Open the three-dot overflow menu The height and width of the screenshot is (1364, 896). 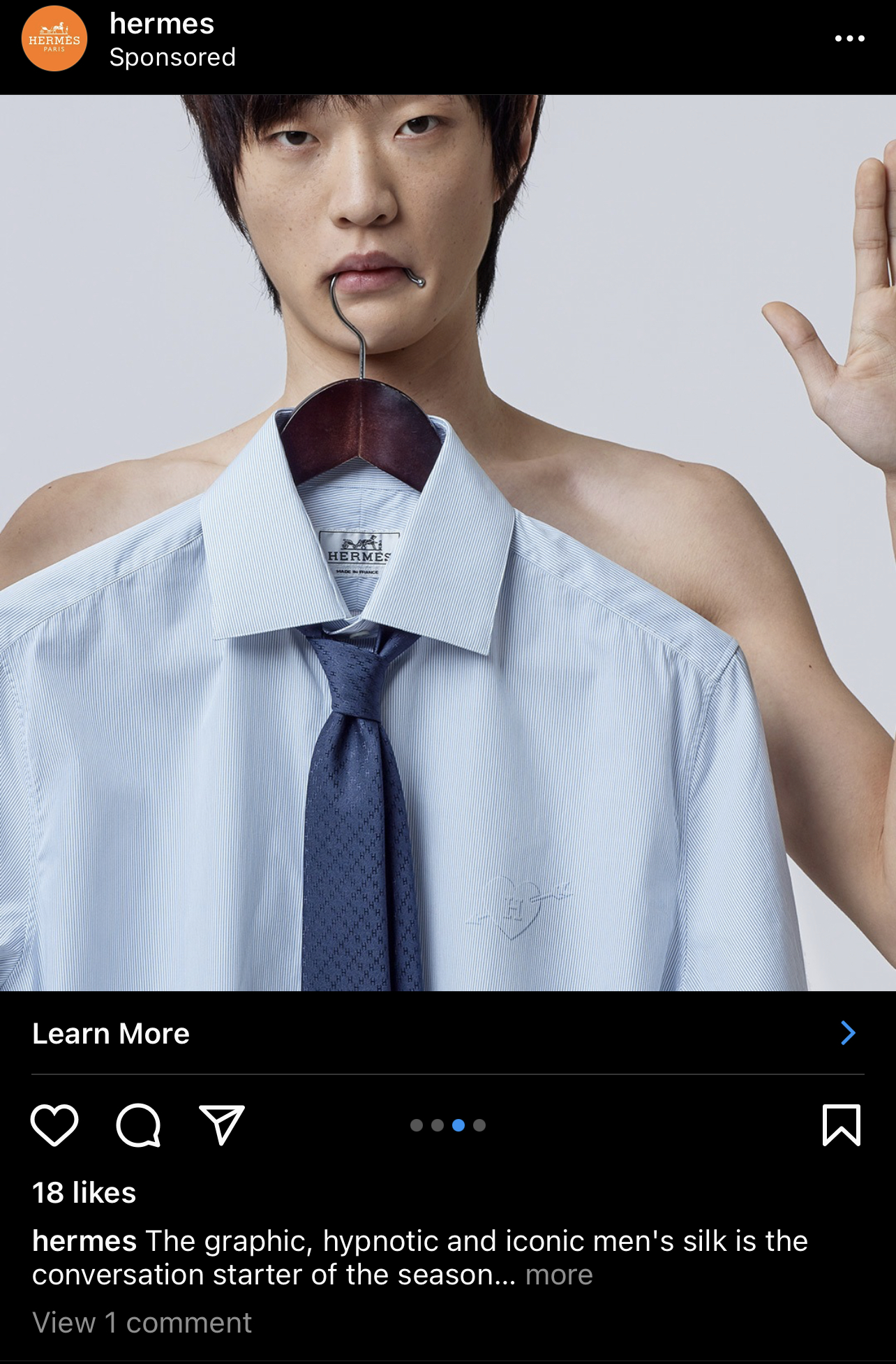849,38
